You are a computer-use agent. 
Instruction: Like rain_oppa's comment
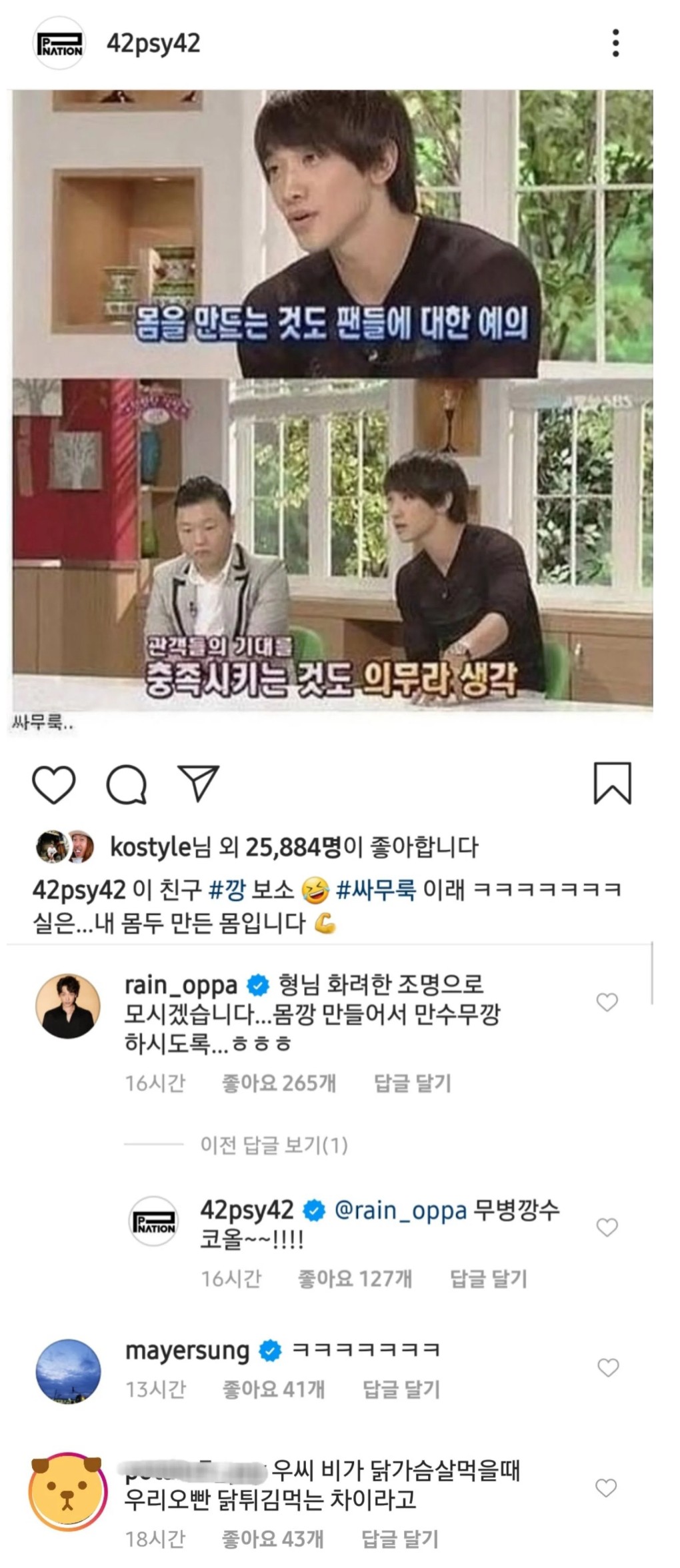[x=607, y=1002]
